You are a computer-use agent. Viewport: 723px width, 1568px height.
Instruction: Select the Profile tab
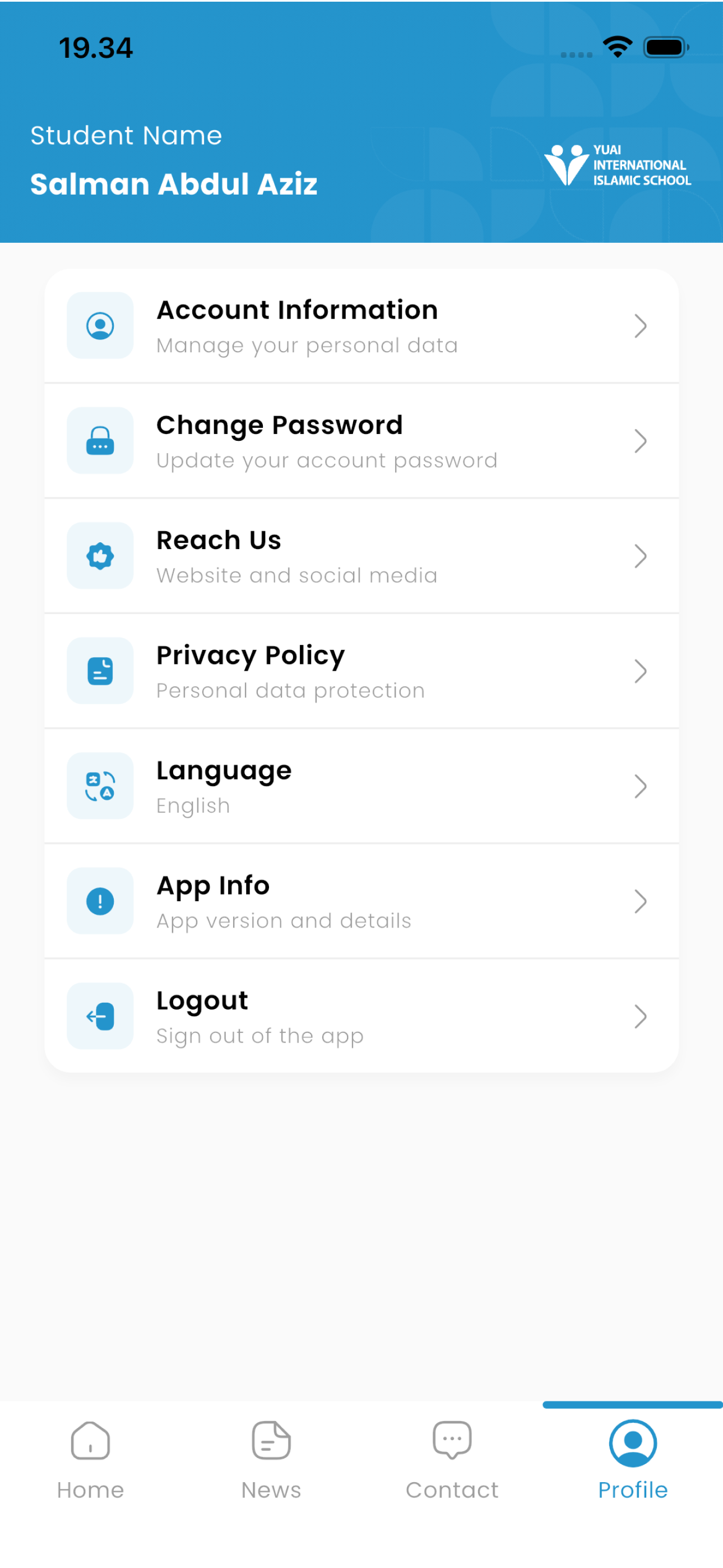coord(633,1461)
